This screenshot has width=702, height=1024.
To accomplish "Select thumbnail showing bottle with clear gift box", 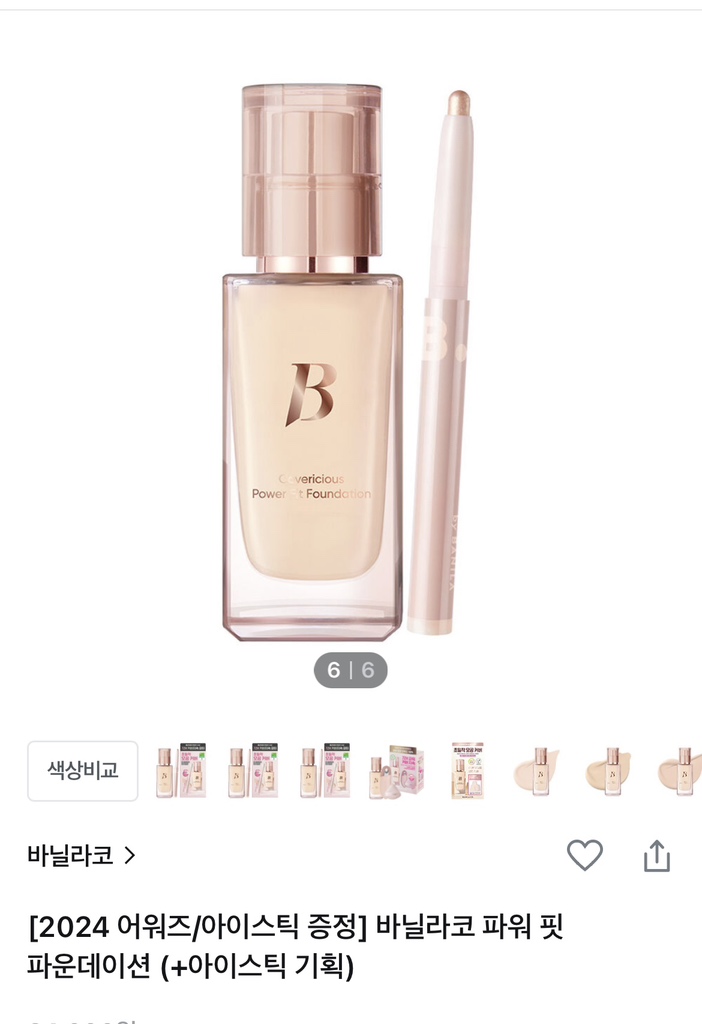I will pos(397,771).
